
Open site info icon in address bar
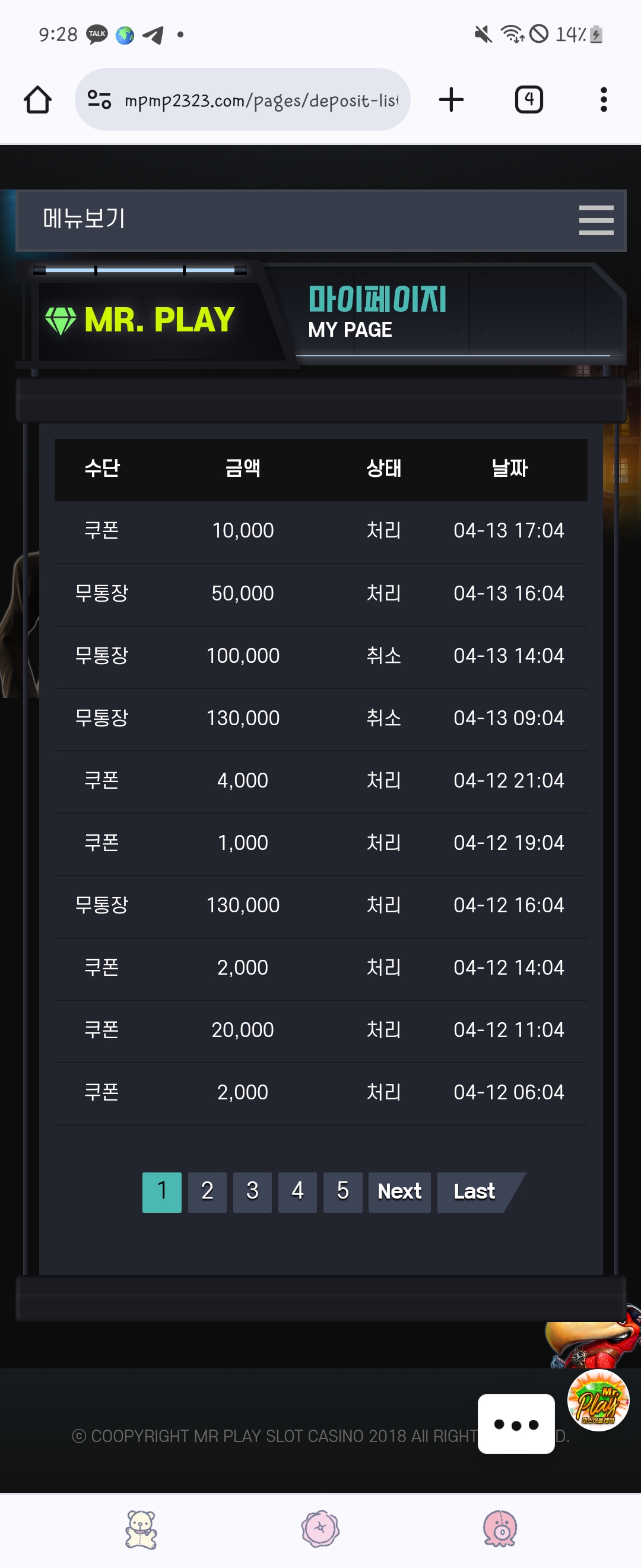coord(99,100)
